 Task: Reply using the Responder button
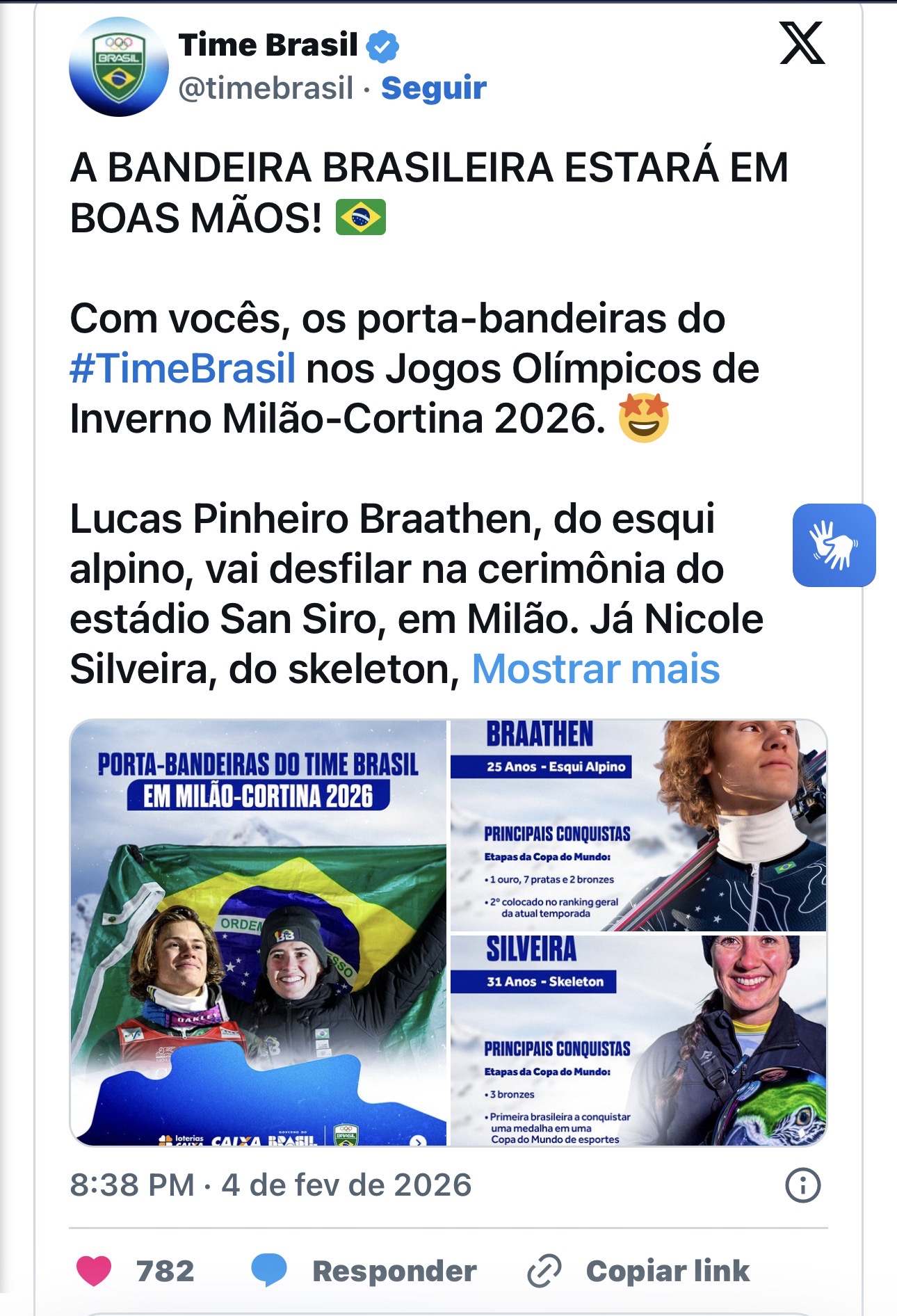coord(364,1271)
